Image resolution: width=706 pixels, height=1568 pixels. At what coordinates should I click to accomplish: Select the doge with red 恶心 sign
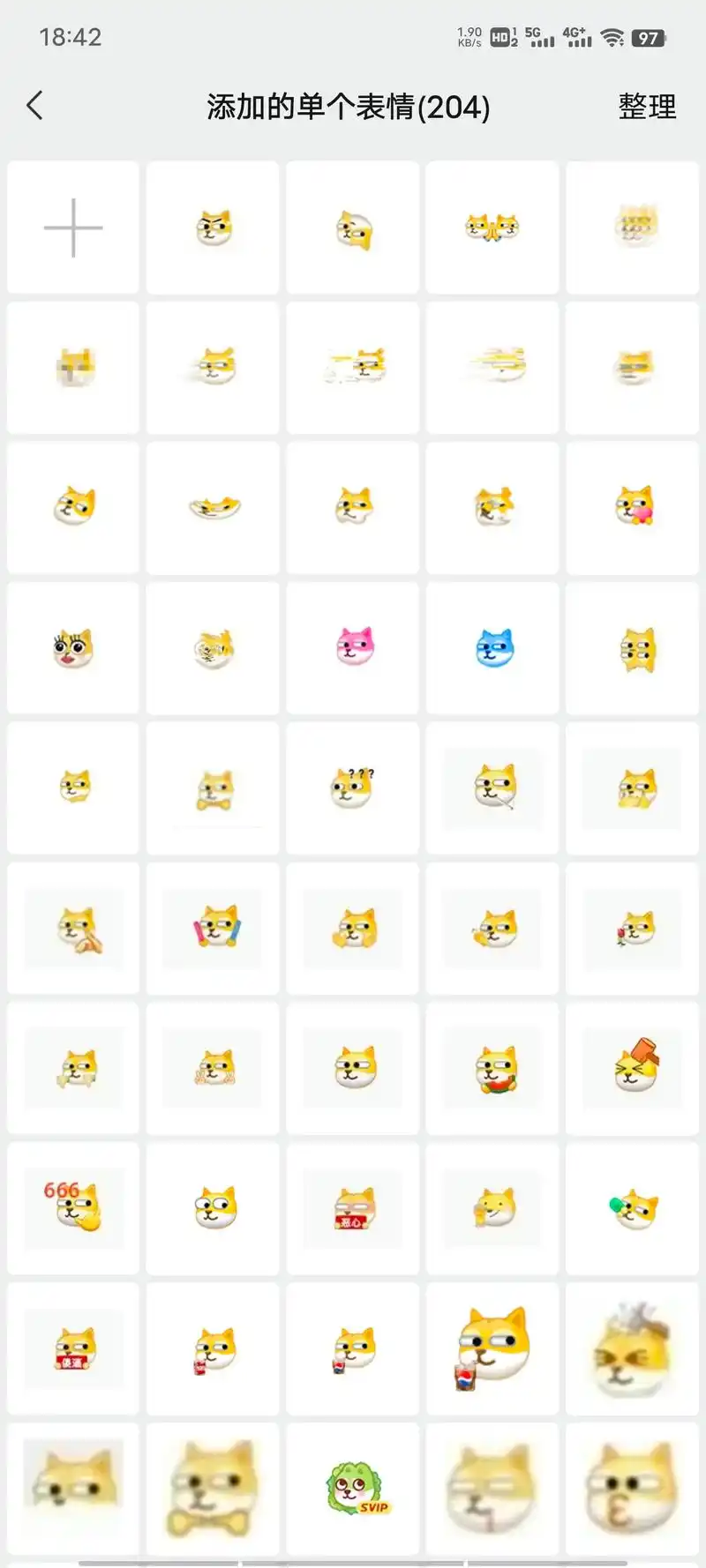[x=354, y=1207]
